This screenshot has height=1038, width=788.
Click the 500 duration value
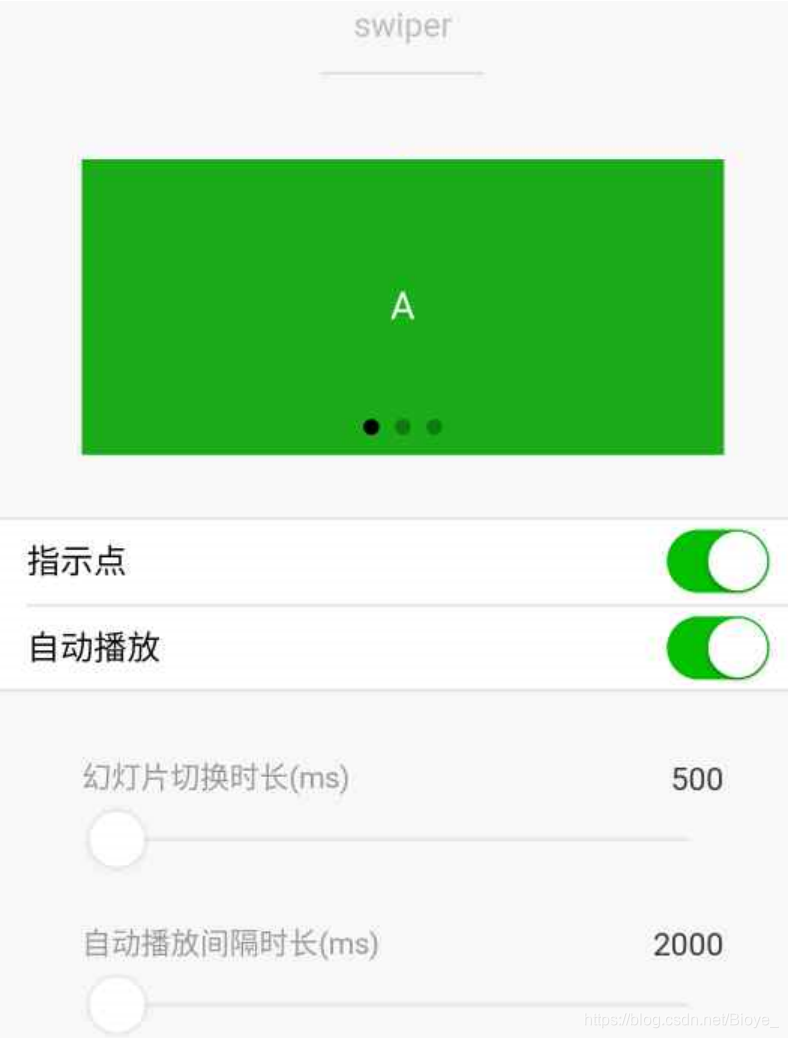(695, 779)
